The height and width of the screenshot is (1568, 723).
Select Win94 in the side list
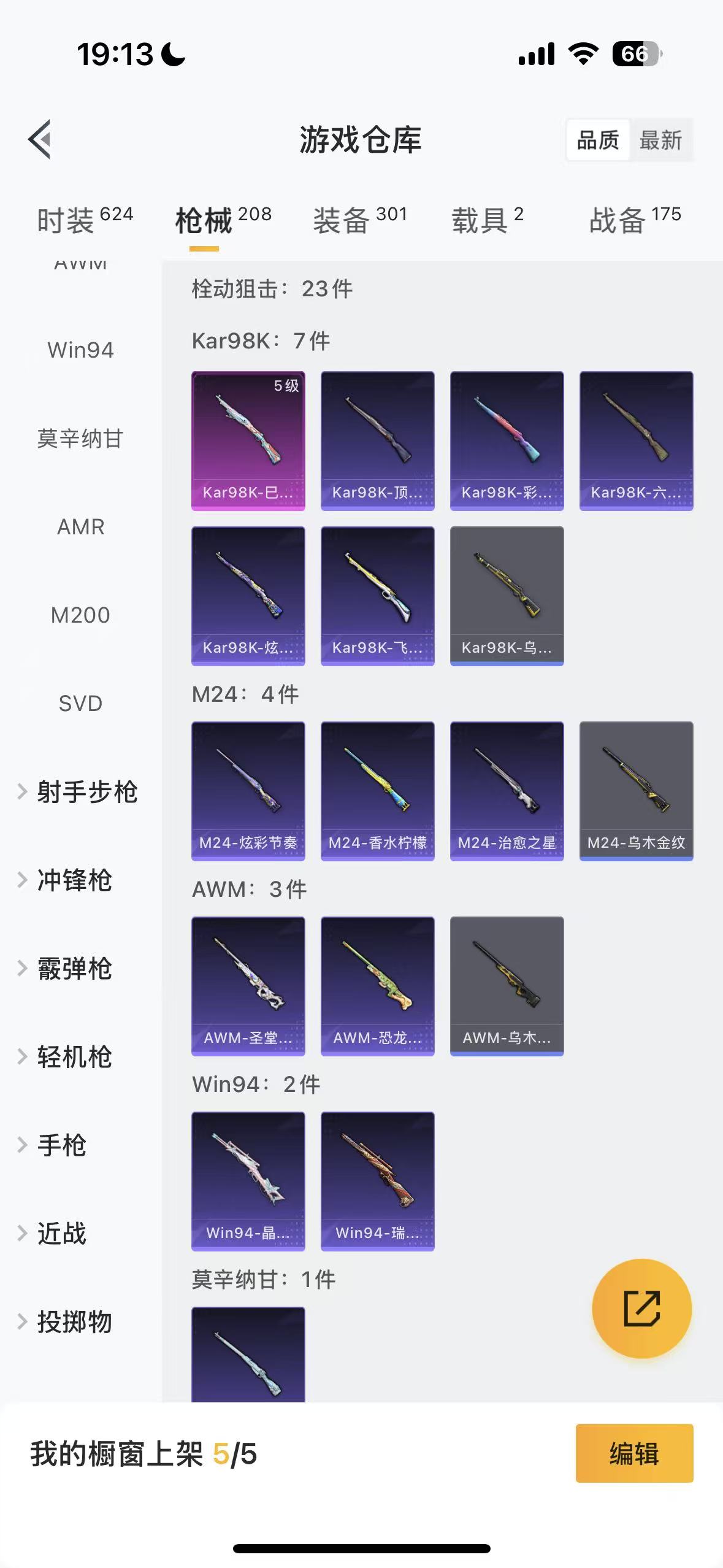click(x=80, y=350)
